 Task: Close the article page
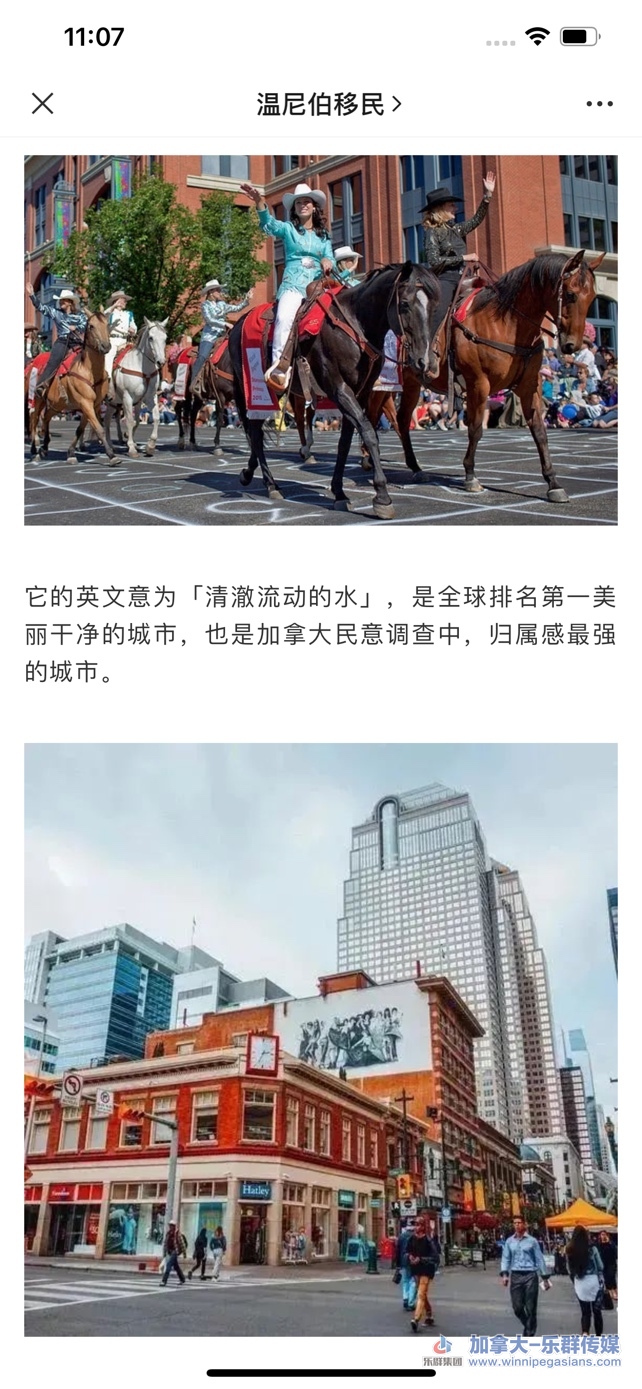[42, 103]
